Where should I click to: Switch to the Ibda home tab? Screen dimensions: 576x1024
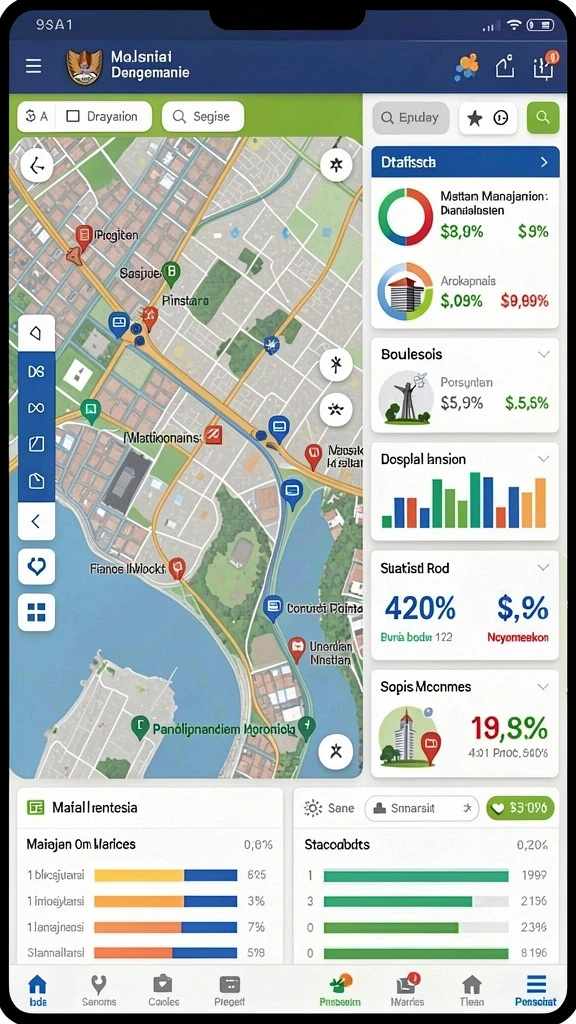point(38,991)
